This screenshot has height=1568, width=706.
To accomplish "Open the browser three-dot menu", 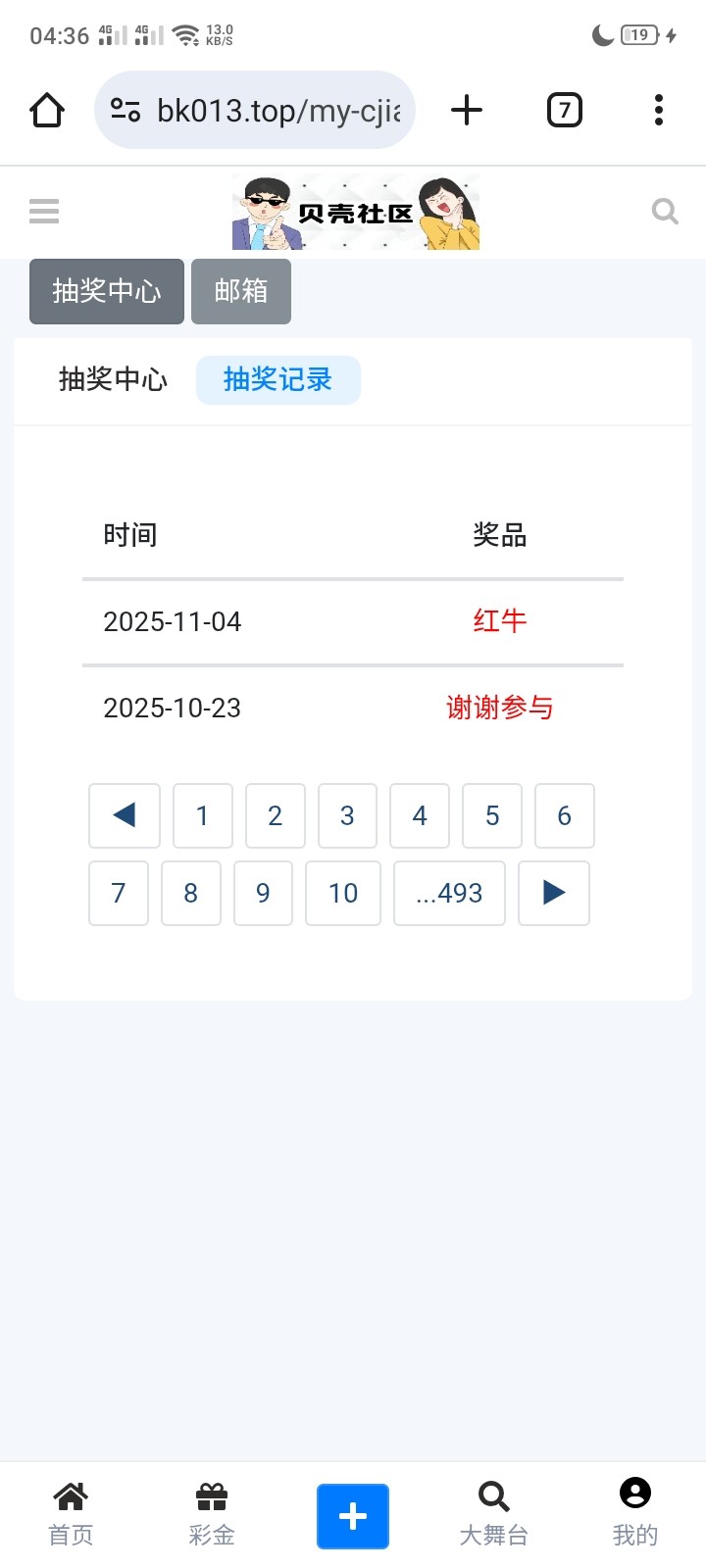I will (x=657, y=110).
